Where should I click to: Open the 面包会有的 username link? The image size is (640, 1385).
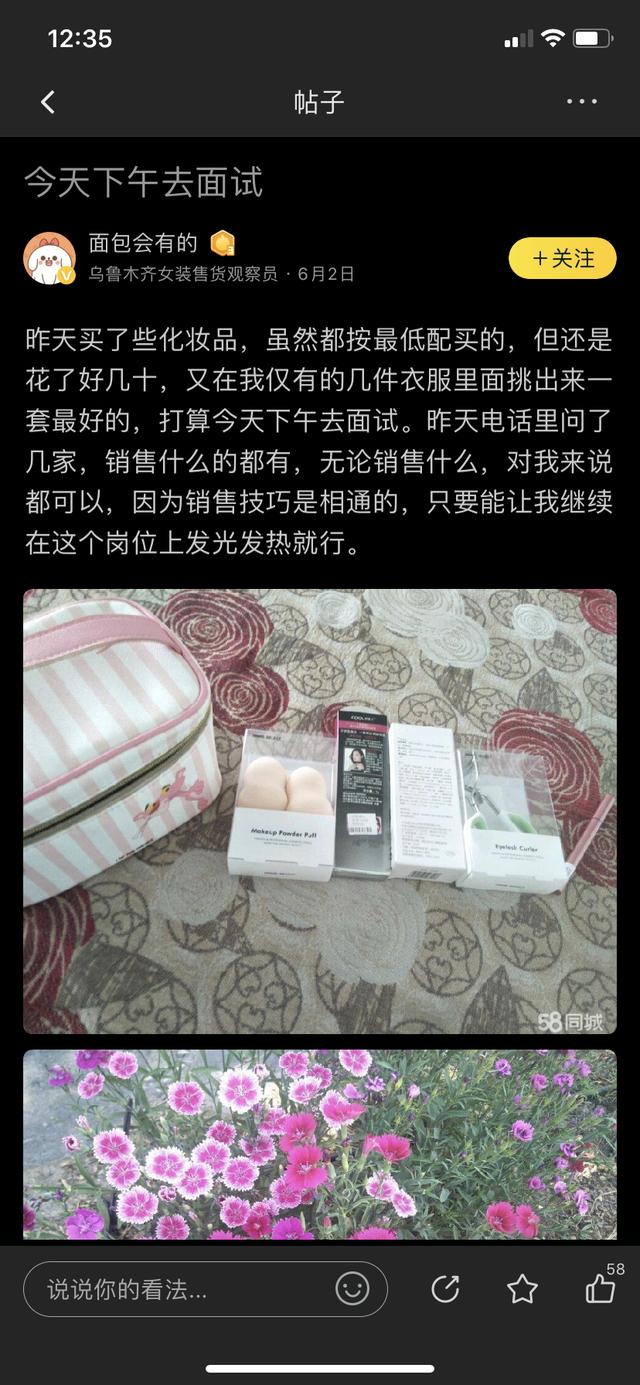143,242
